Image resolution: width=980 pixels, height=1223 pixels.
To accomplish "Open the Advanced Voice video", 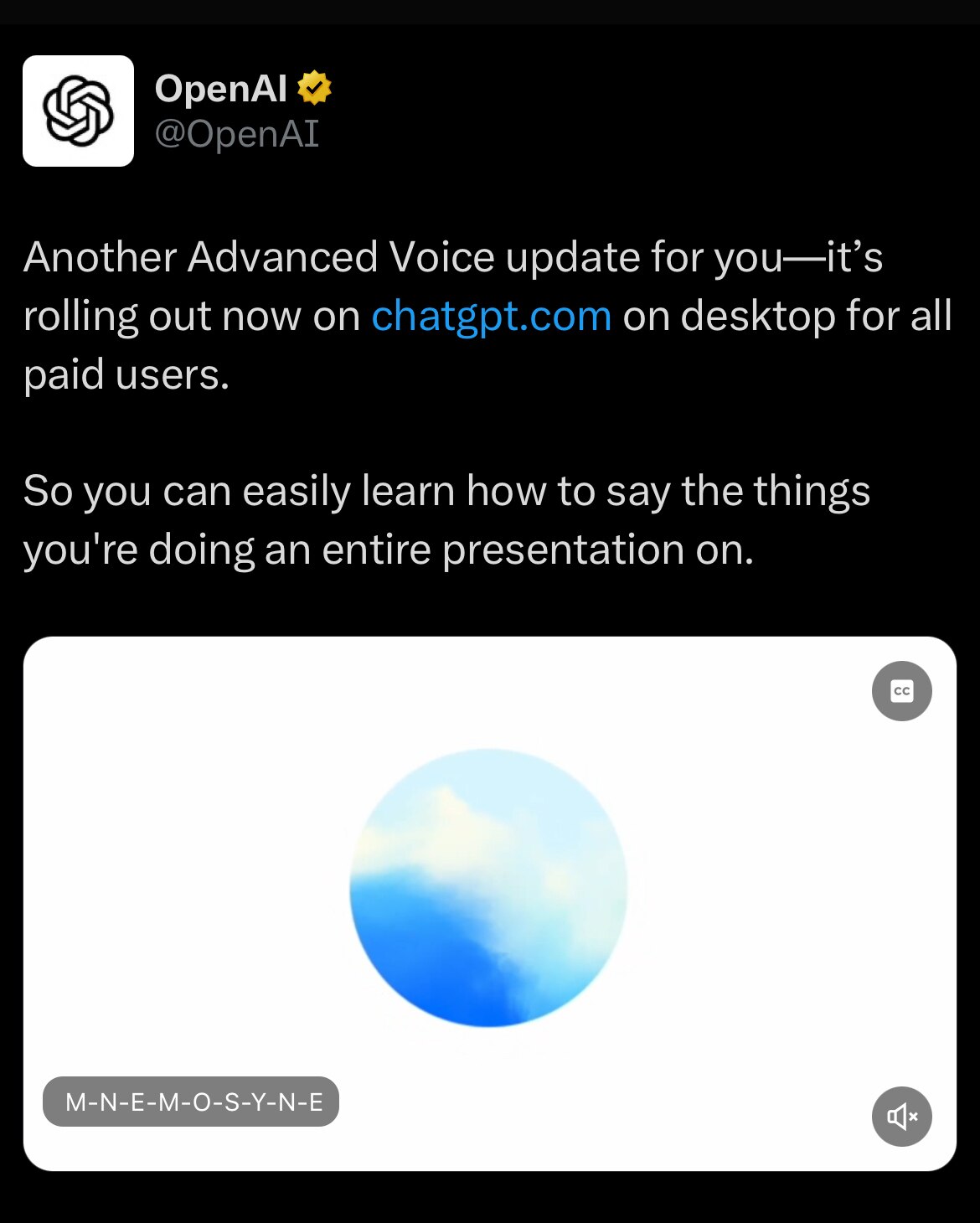I will 489,888.
